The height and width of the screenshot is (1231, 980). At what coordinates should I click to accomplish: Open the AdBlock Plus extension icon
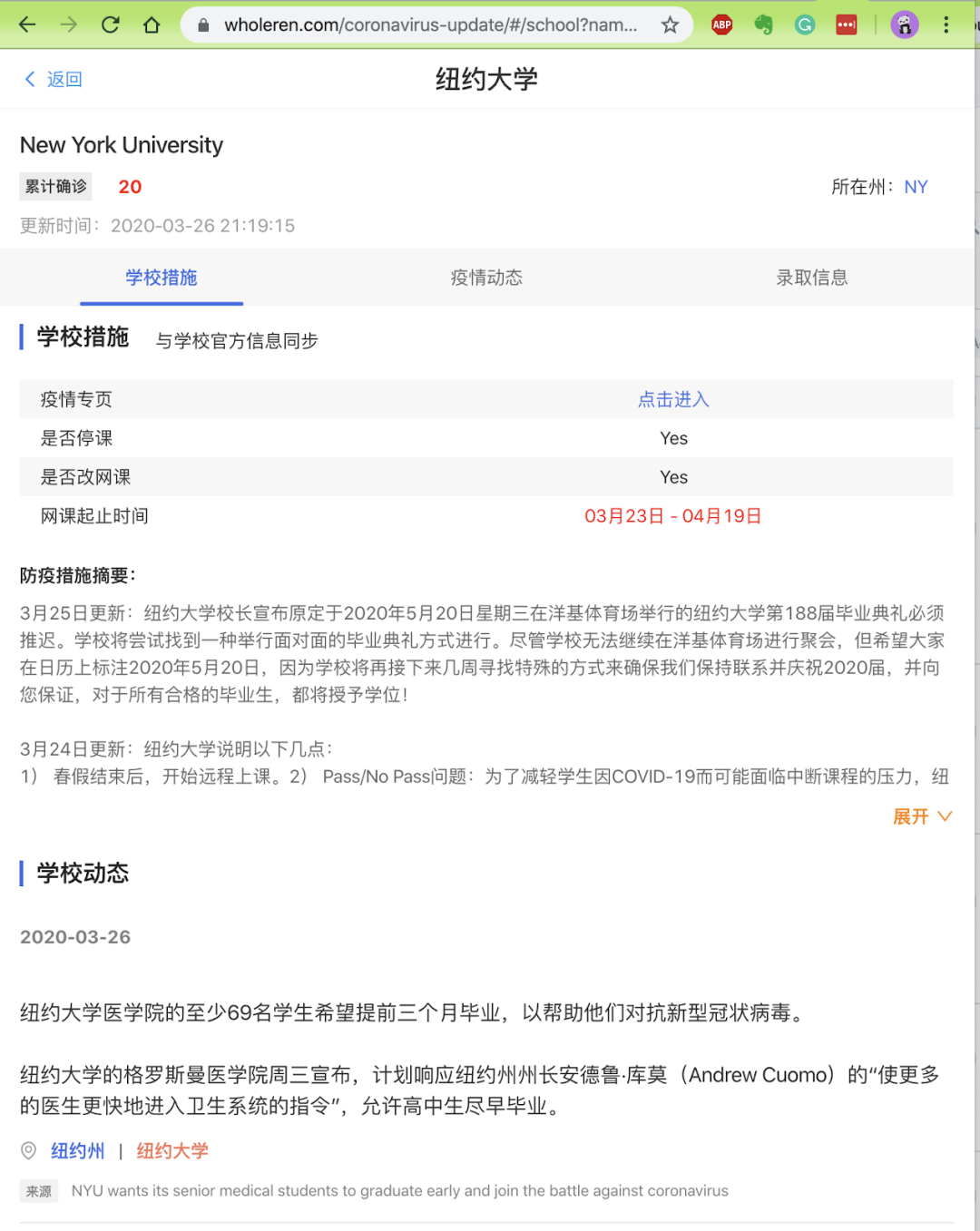coord(722,25)
